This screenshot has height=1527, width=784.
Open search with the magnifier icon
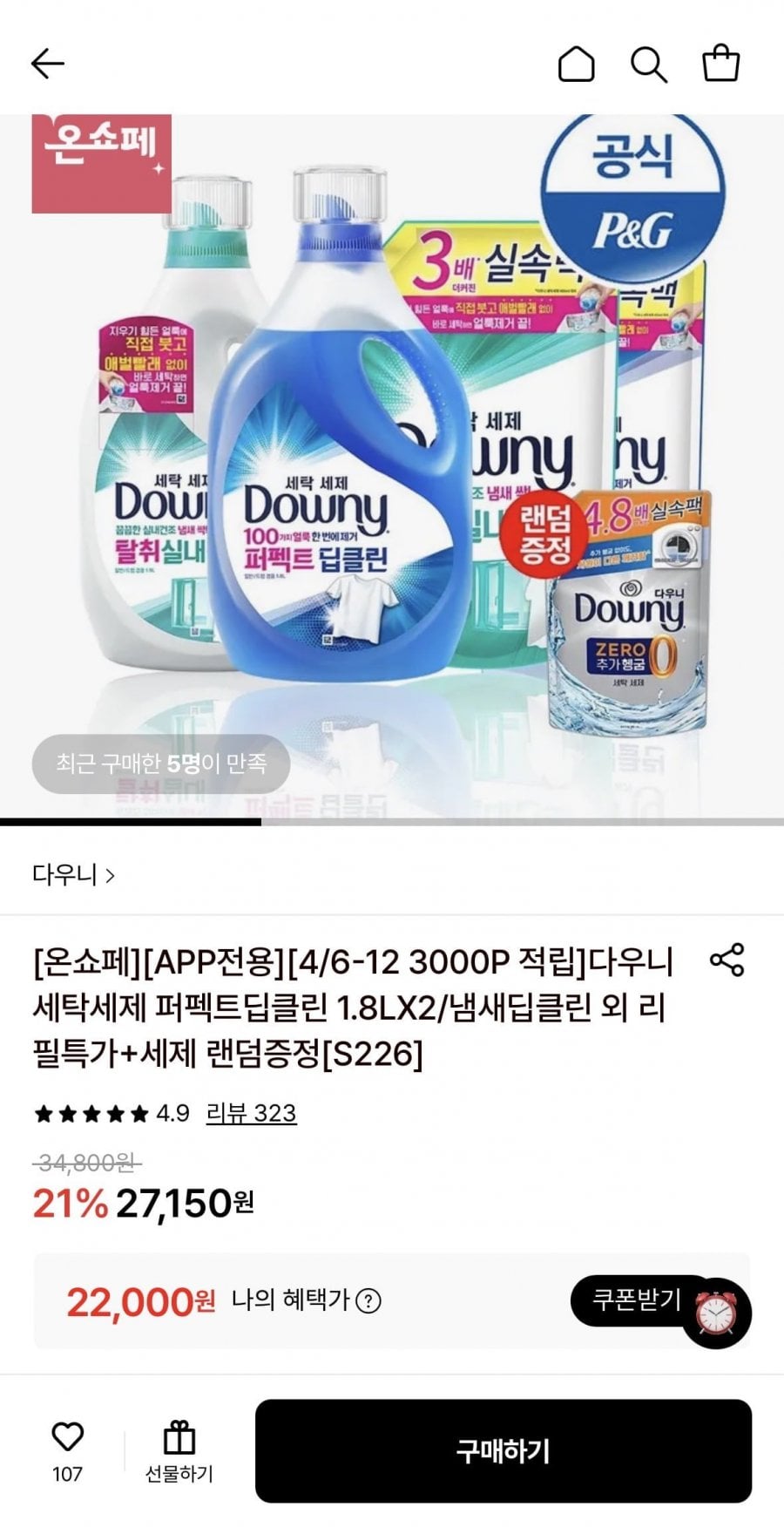click(649, 64)
